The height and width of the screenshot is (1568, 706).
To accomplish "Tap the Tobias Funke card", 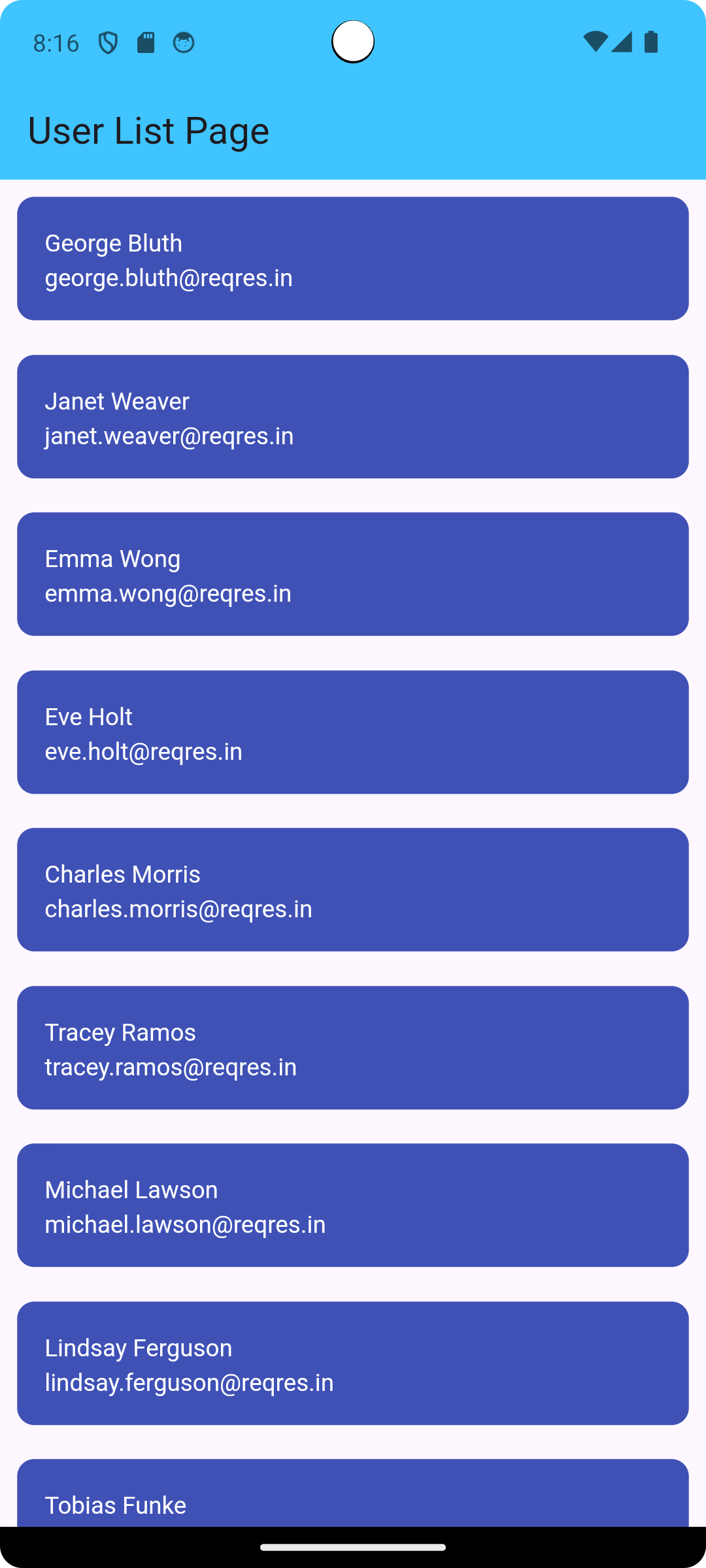I will click(x=353, y=1496).
